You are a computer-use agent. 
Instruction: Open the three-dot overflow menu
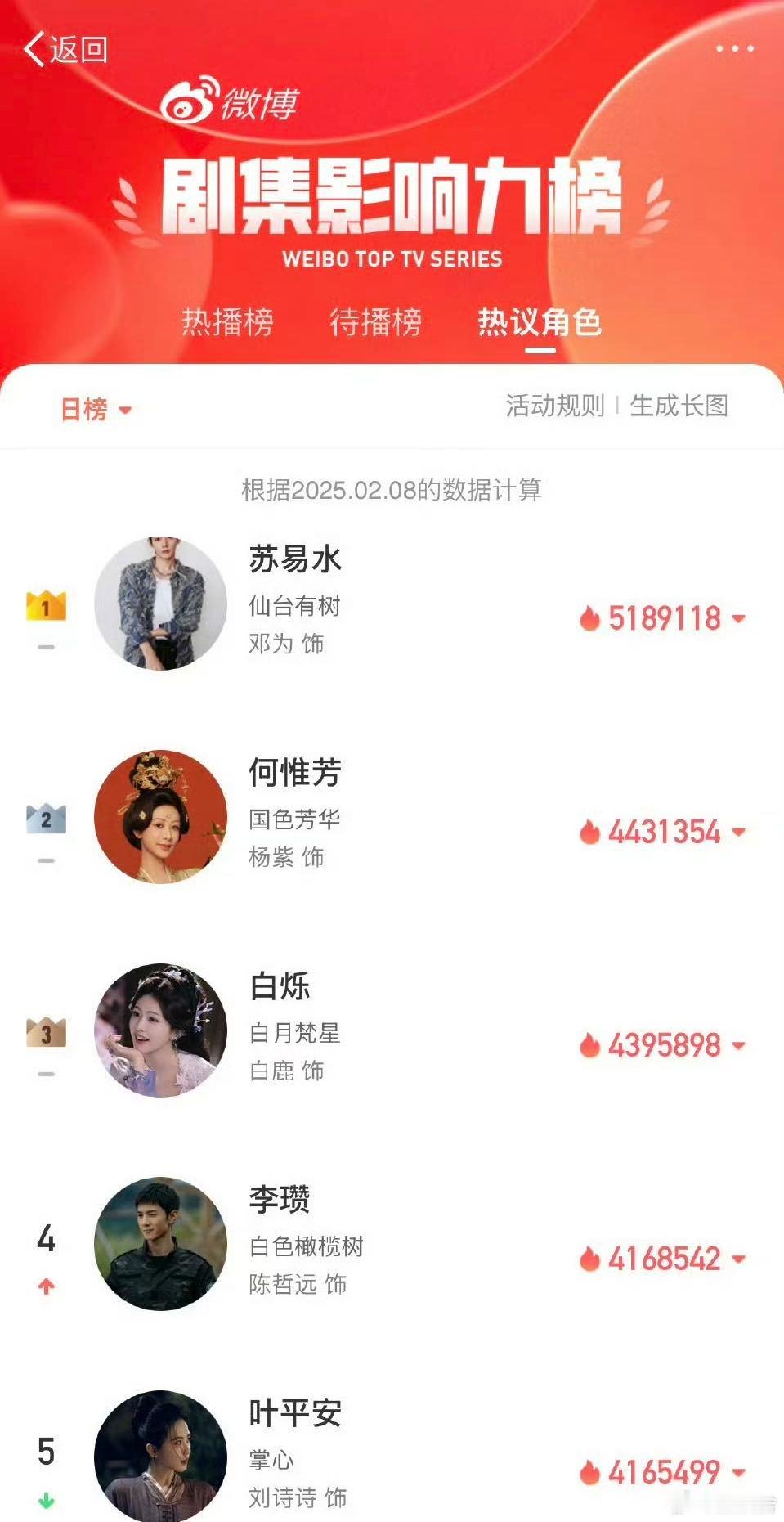pyautogui.click(x=734, y=49)
